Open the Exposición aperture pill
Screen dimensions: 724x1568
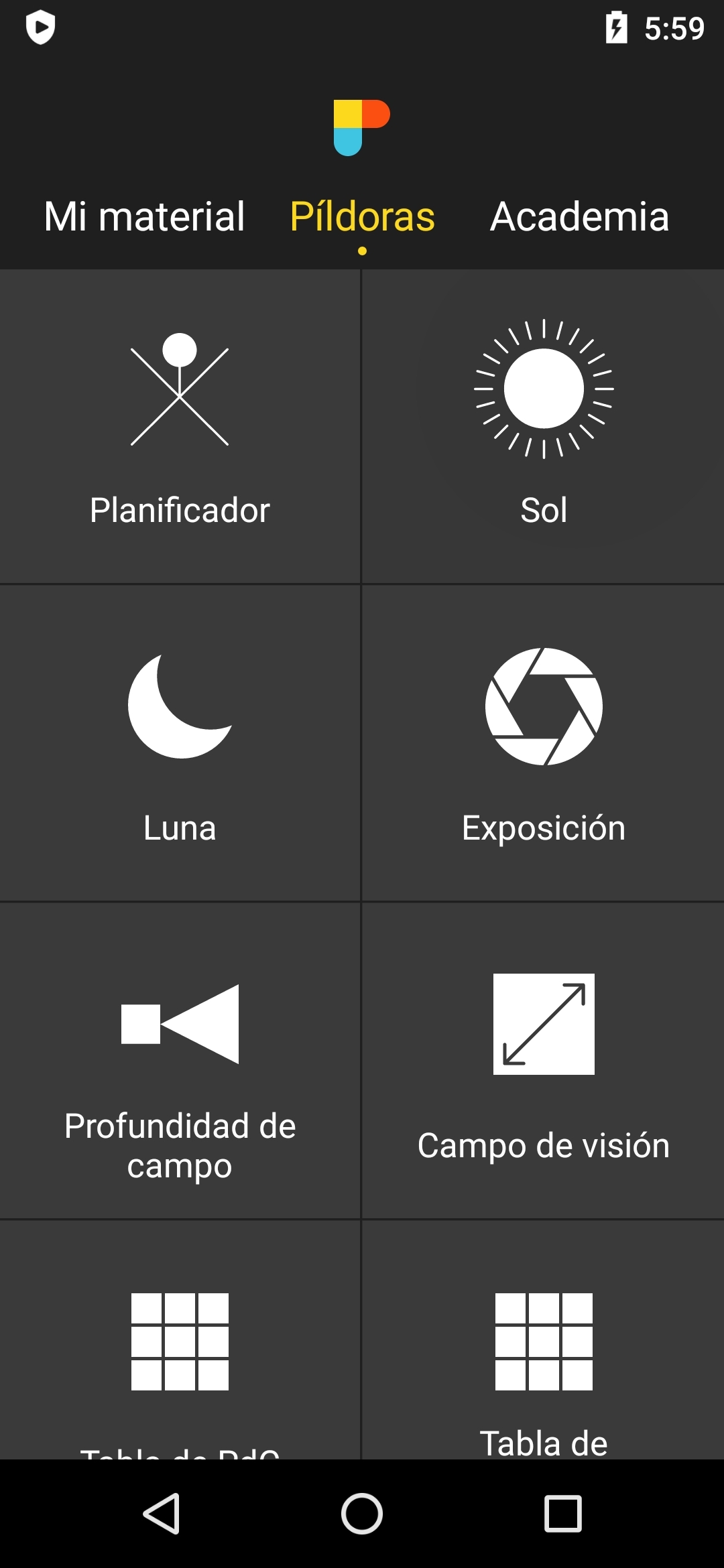(x=543, y=740)
